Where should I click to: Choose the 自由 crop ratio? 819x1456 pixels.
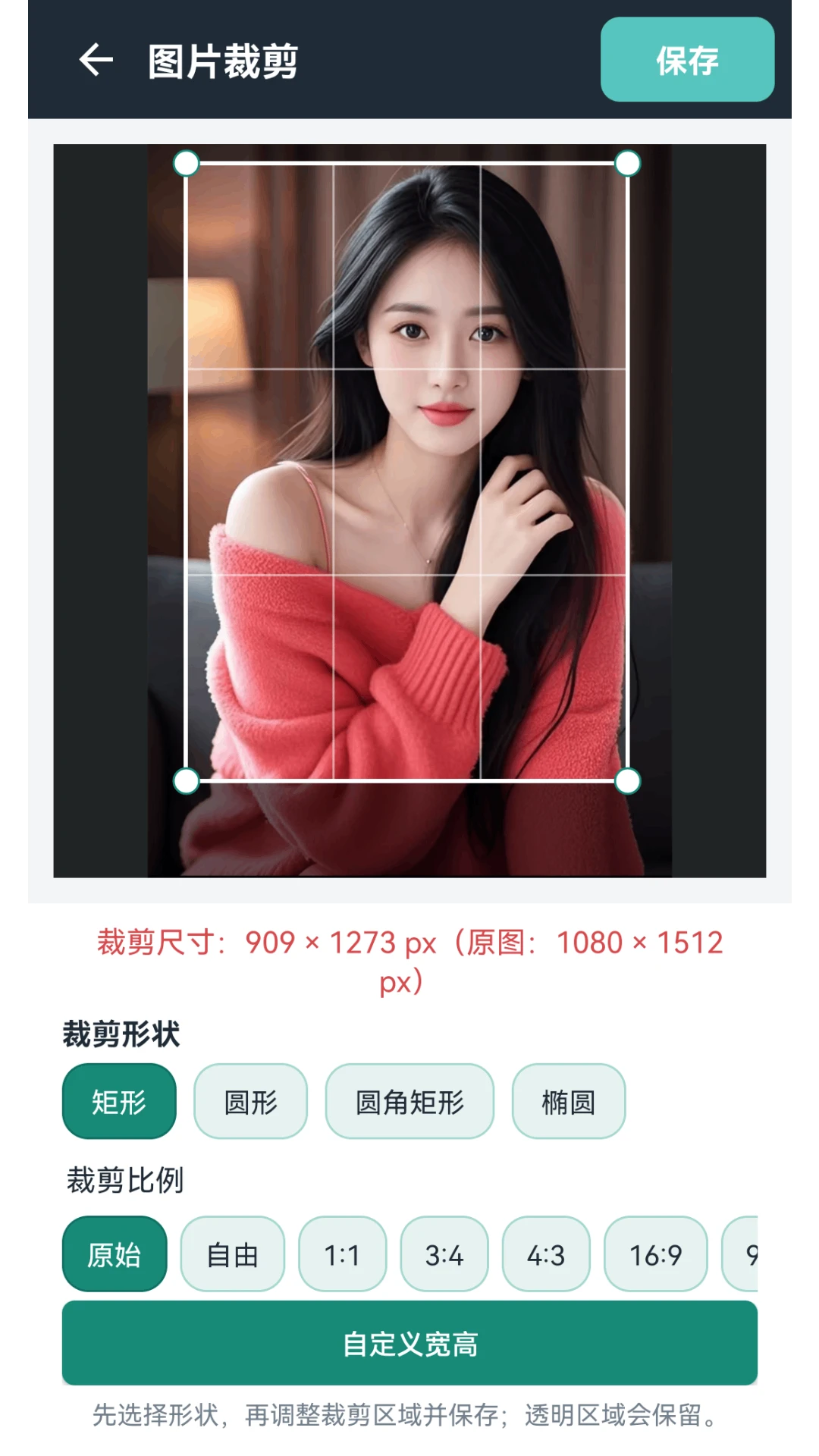(233, 1254)
